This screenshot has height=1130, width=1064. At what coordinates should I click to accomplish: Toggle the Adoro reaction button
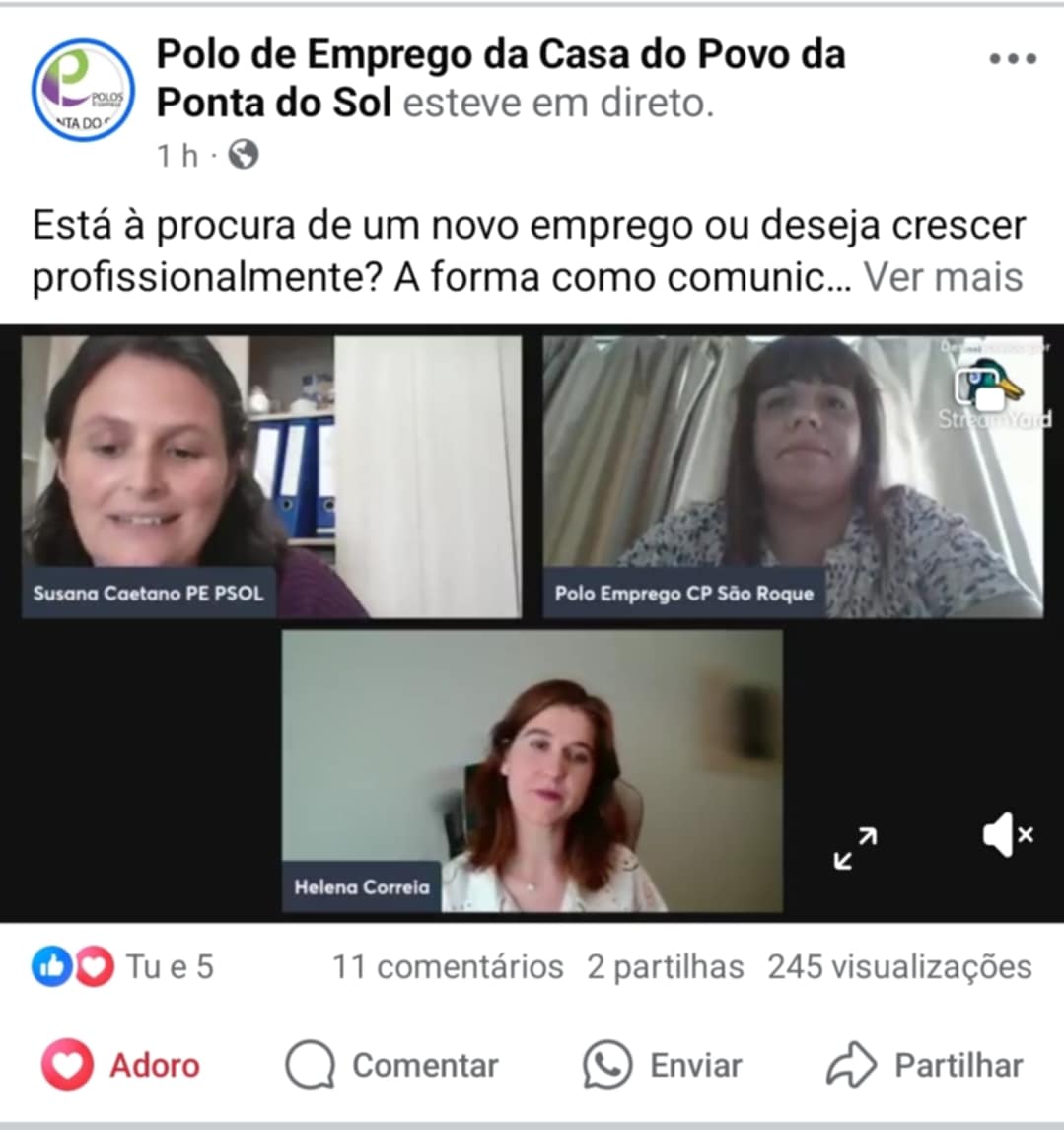tap(121, 1066)
